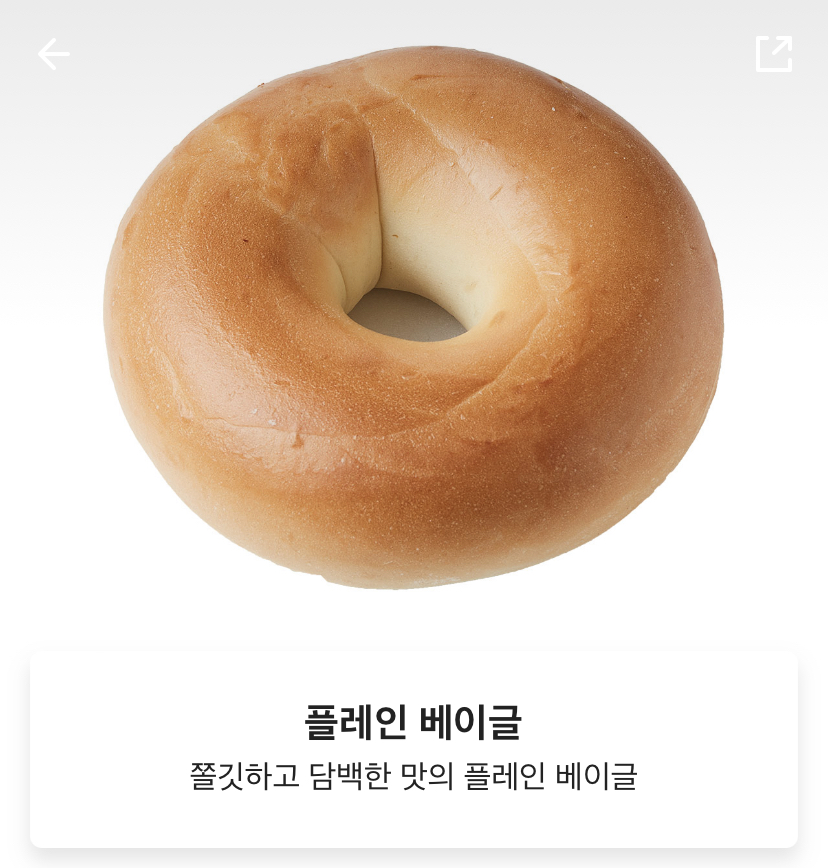Go back using the arrow icon
828x868 pixels.
click(54, 54)
